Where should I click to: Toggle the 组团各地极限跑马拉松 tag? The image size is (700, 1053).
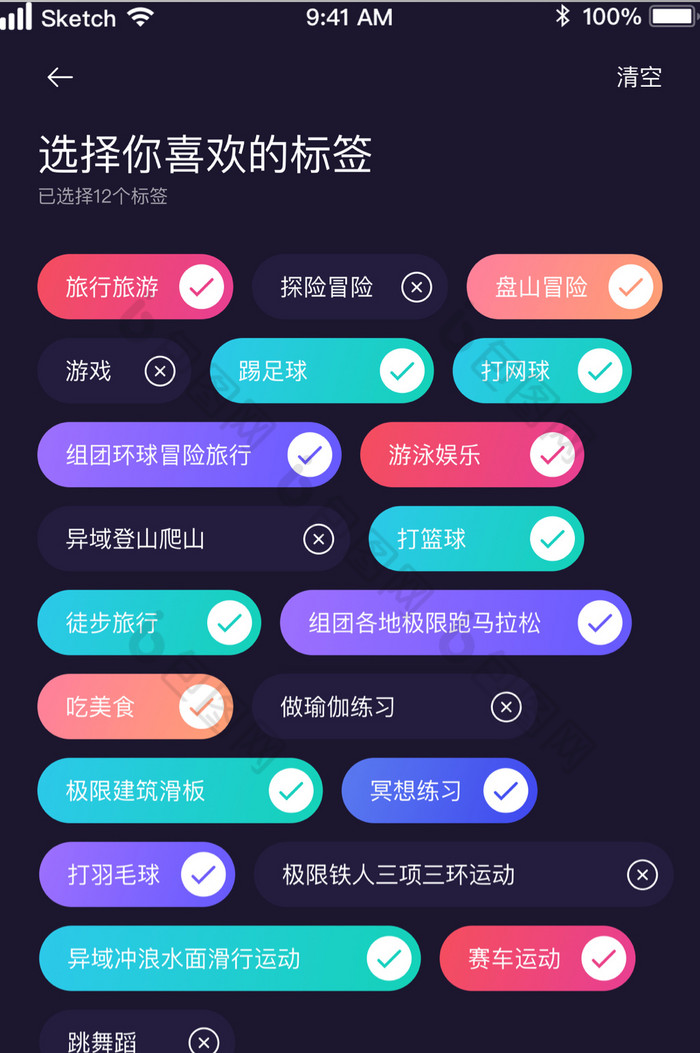tap(455, 623)
